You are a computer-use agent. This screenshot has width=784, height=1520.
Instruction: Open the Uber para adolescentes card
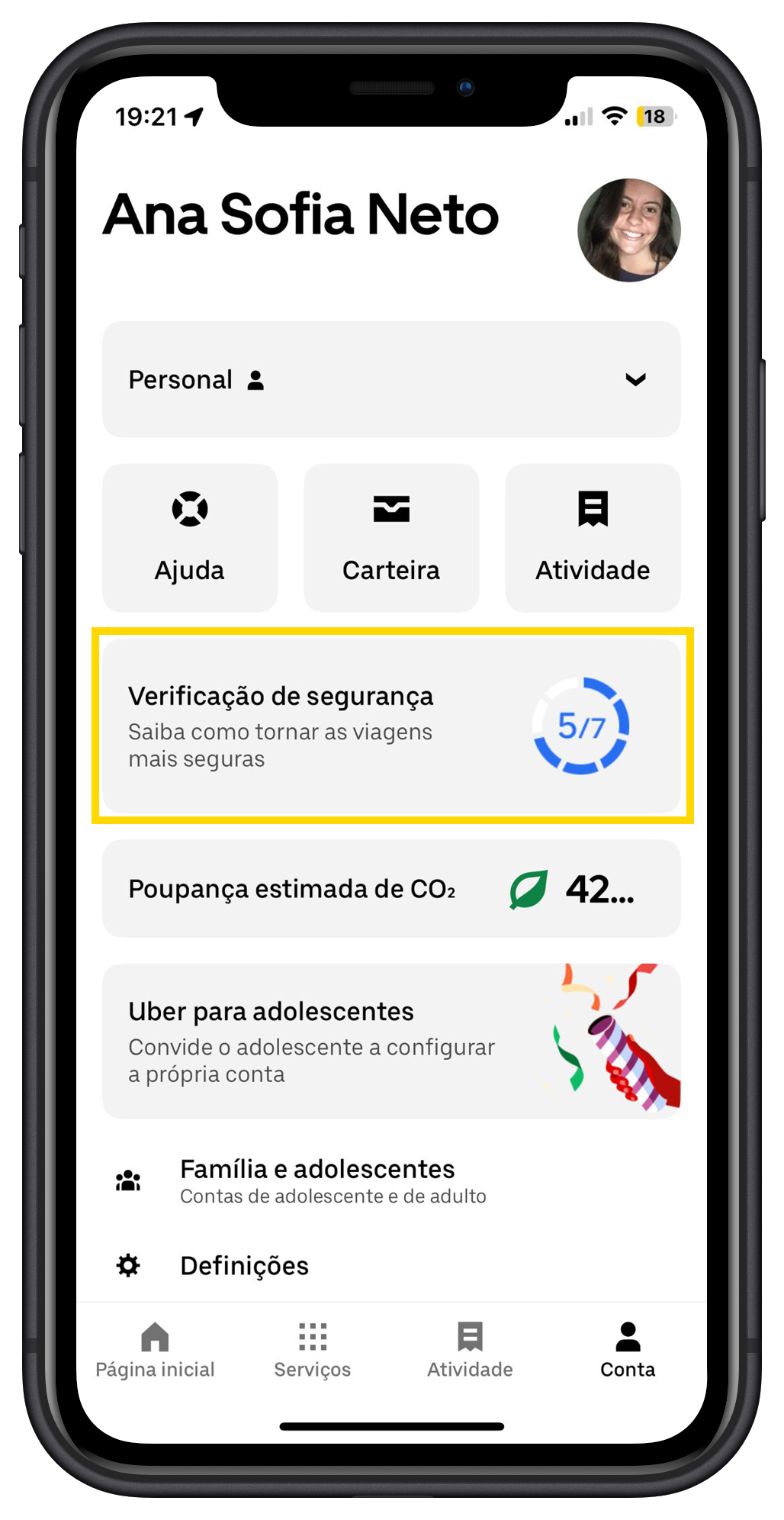[391, 1041]
